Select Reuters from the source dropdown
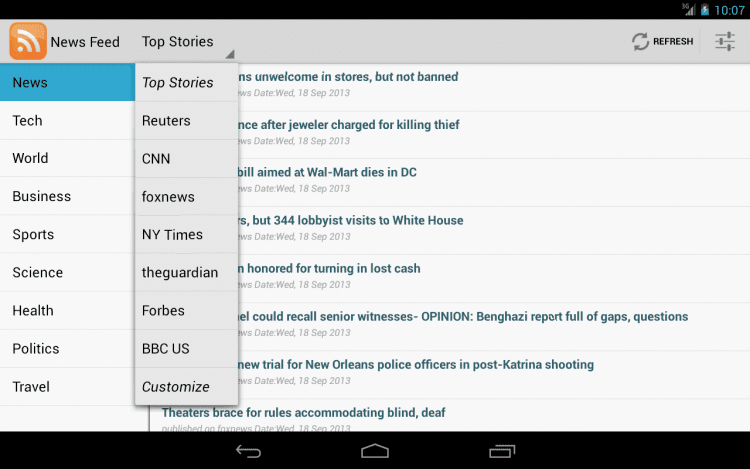The image size is (750, 469). [186, 121]
